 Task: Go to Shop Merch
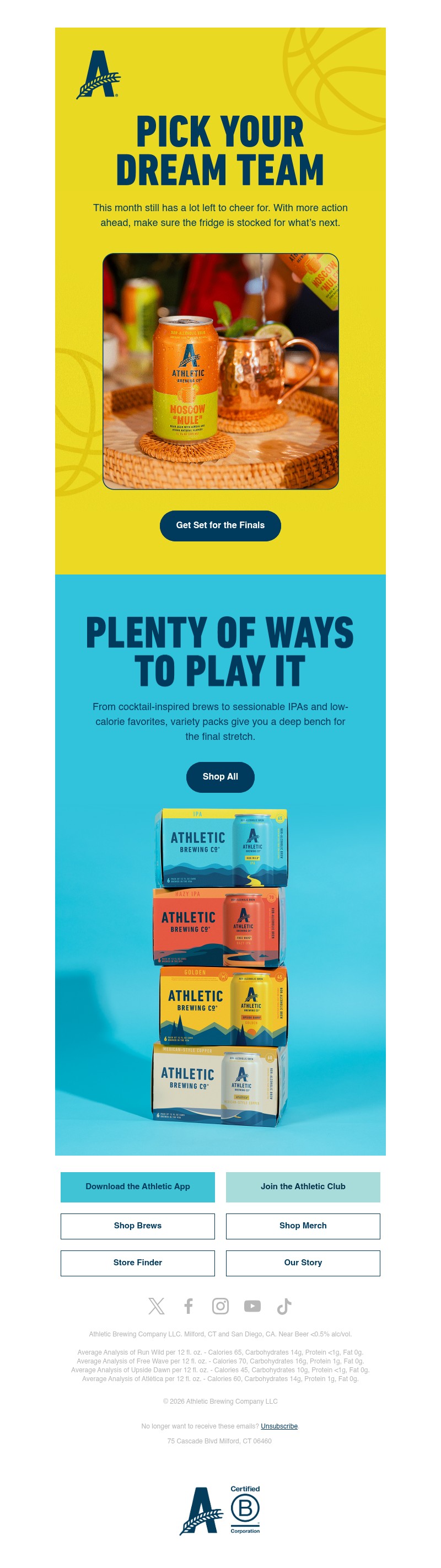[303, 1225]
